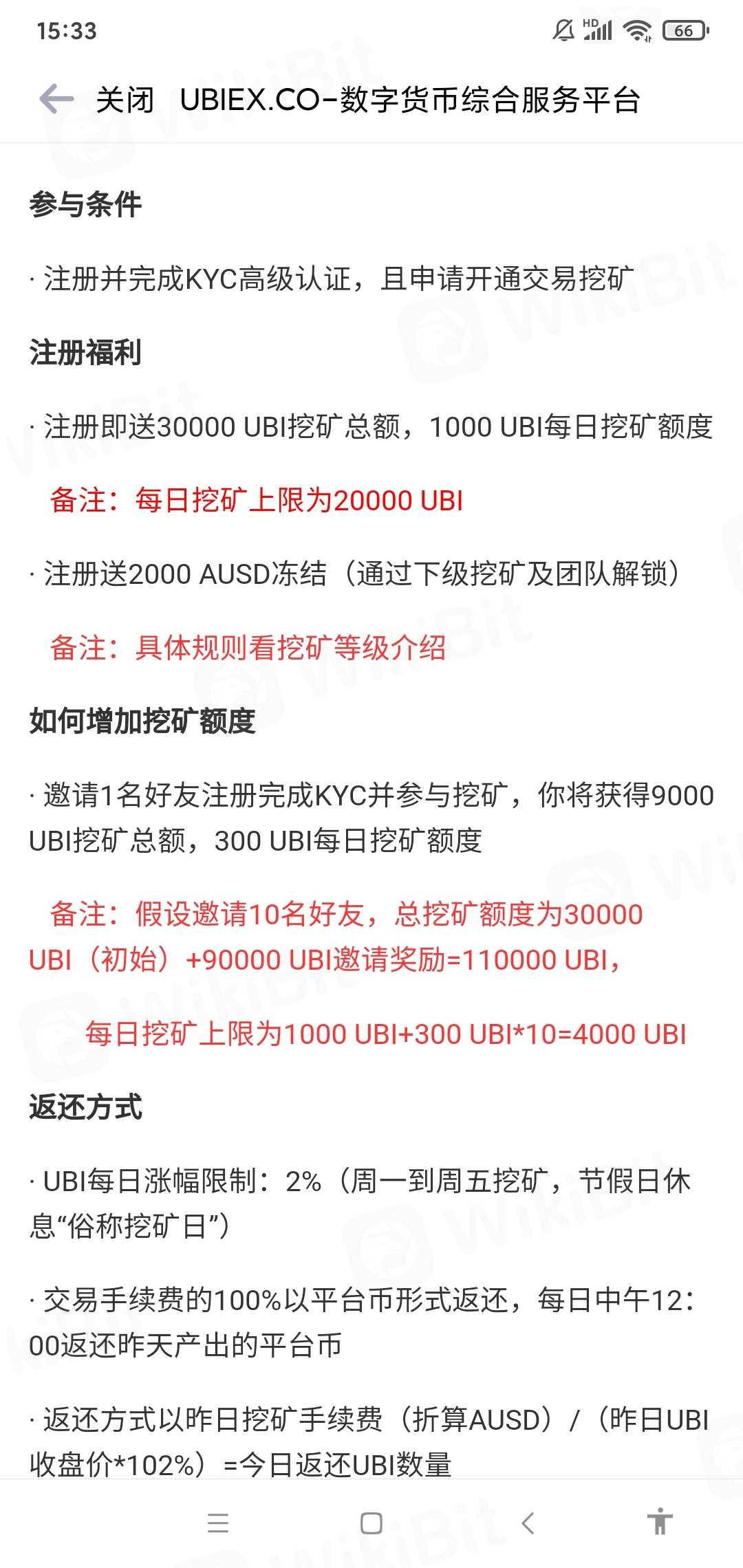Open recent apps from the navigation bar

[218, 1523]
